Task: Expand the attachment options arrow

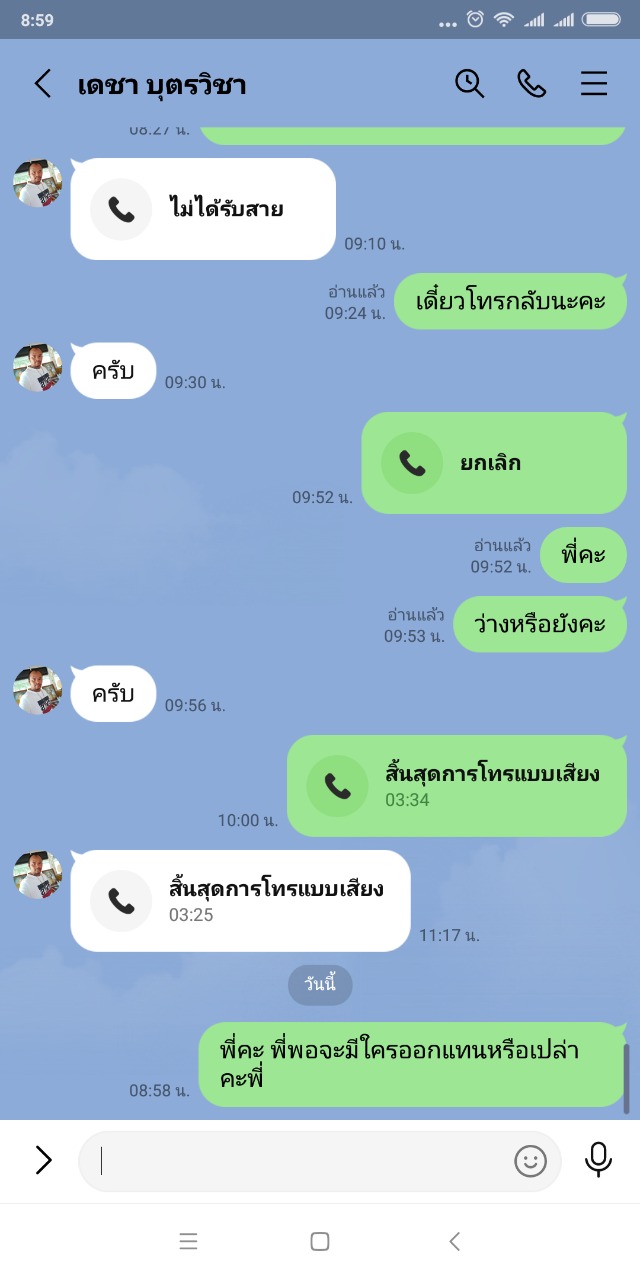Action: pyautogui.click(x=43, y=1160)
